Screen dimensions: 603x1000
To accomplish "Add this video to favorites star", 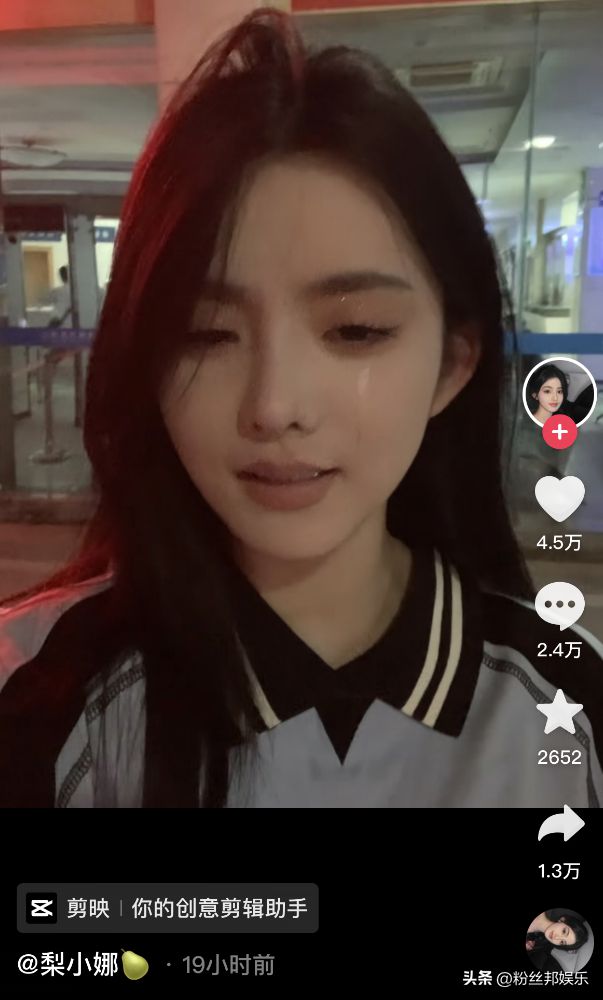I will tap(559, 712).
